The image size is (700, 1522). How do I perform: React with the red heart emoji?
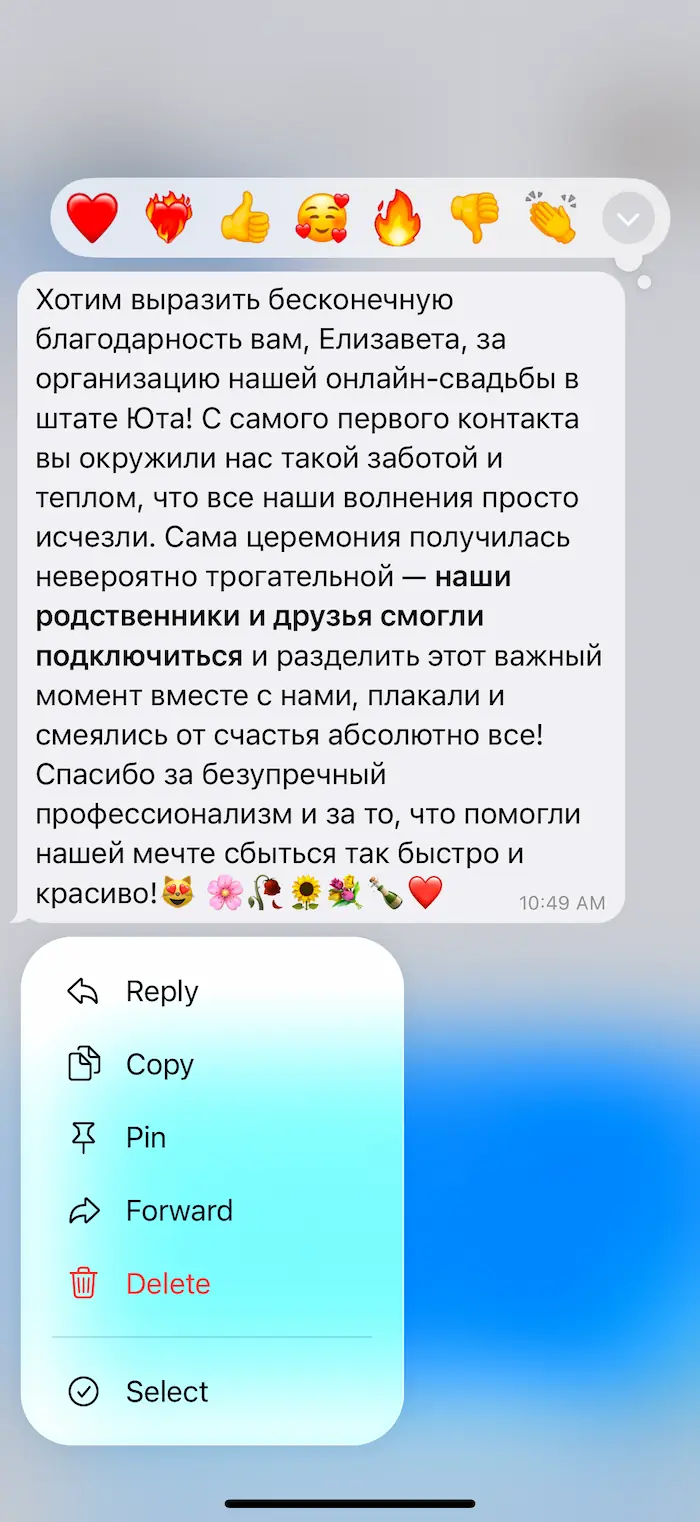pos(92,218)
